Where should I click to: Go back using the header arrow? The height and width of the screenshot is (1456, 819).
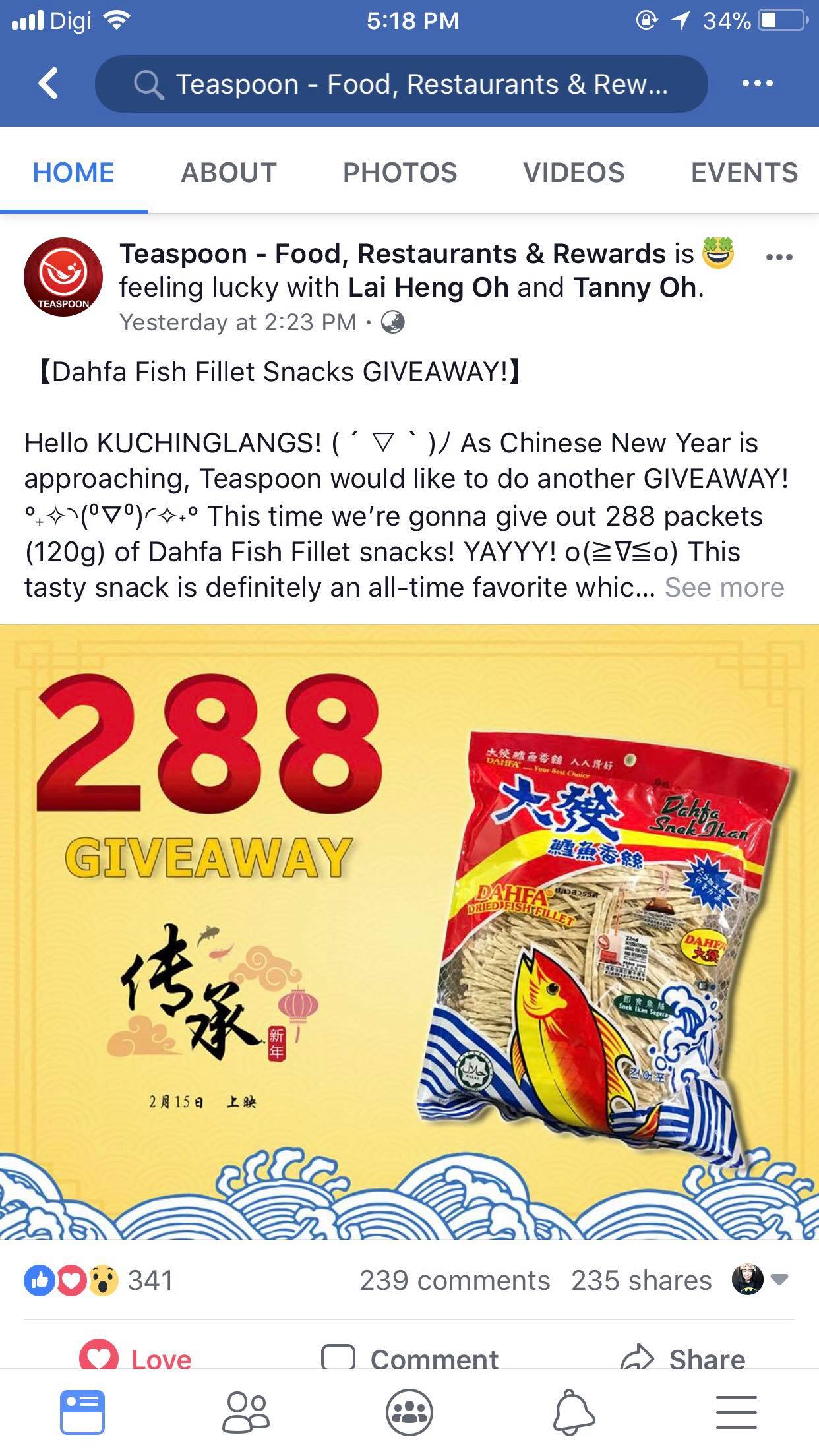tap(48, 84)
